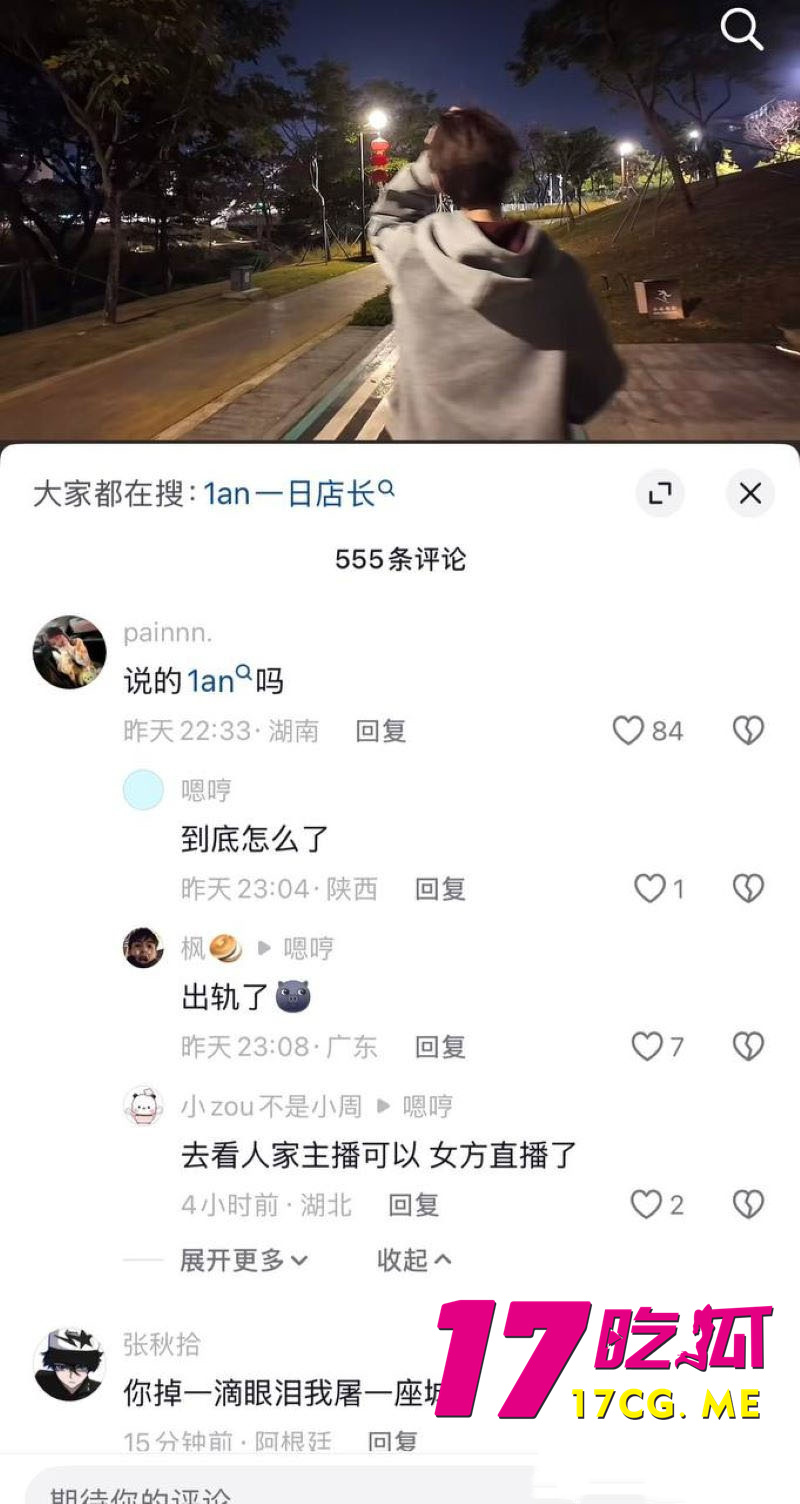
Task: Toggle dislike on painnn.'s top comment
Action: (x=747, y=731)
